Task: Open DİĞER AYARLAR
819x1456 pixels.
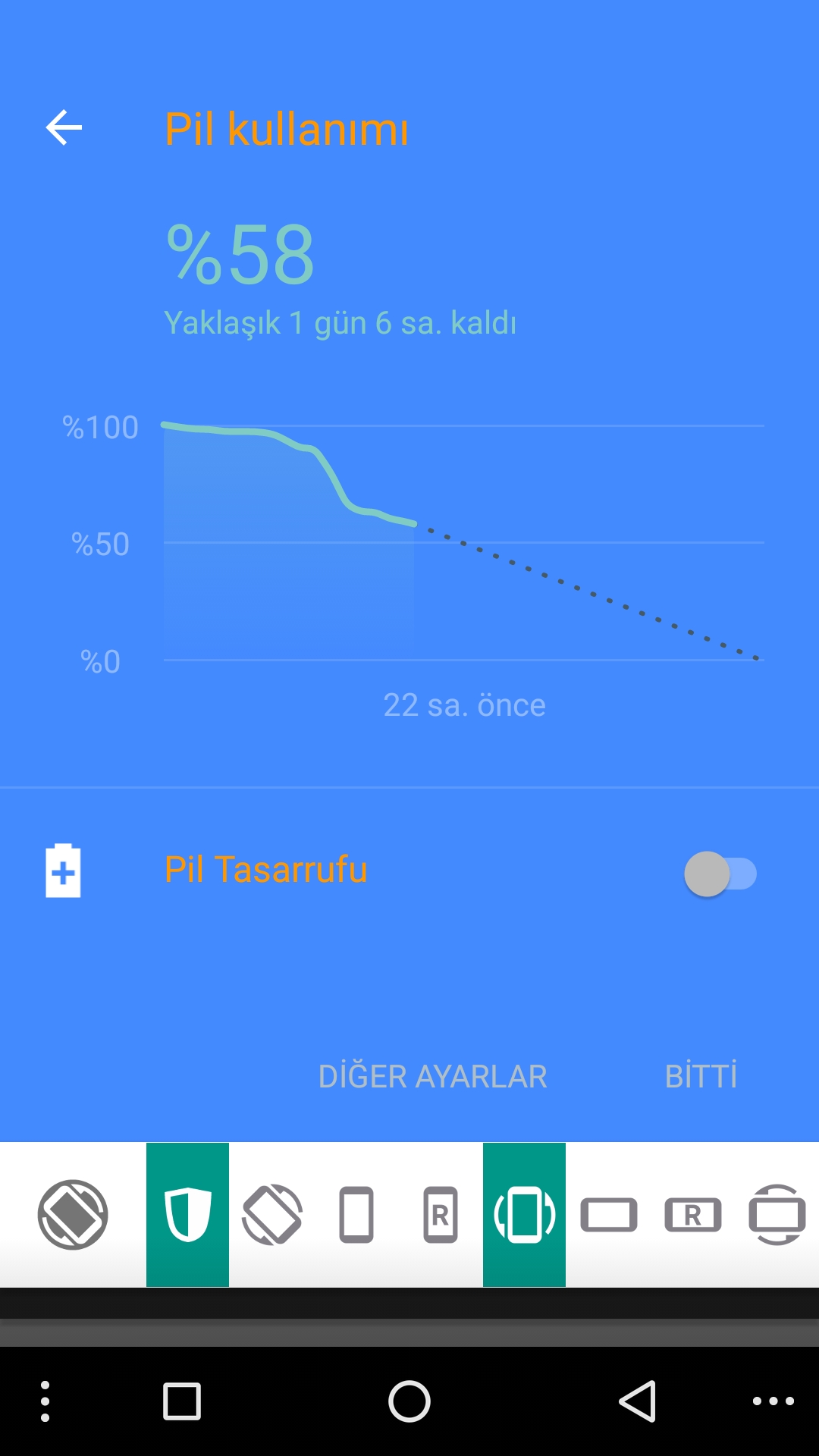Action: 432,1077
